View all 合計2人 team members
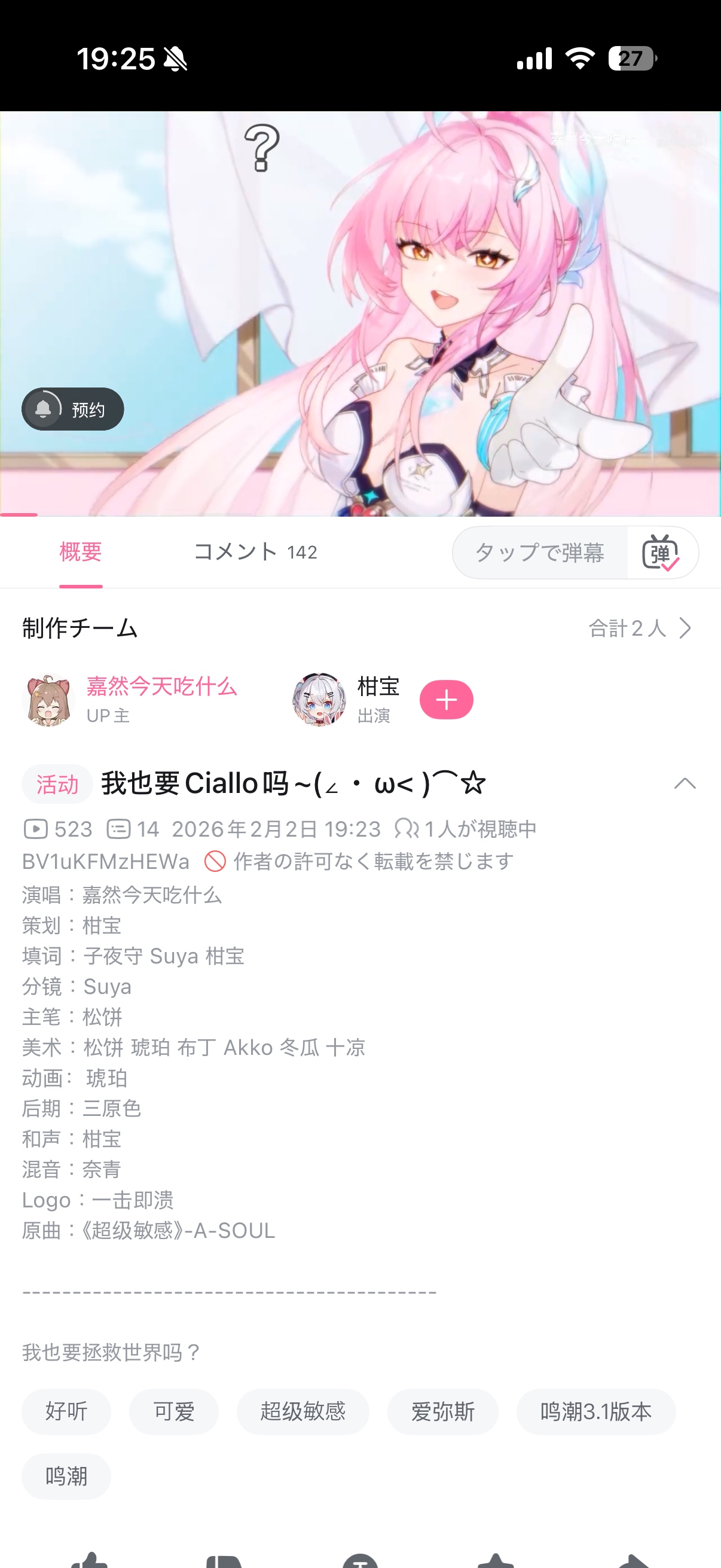 (x=640, y=628)
